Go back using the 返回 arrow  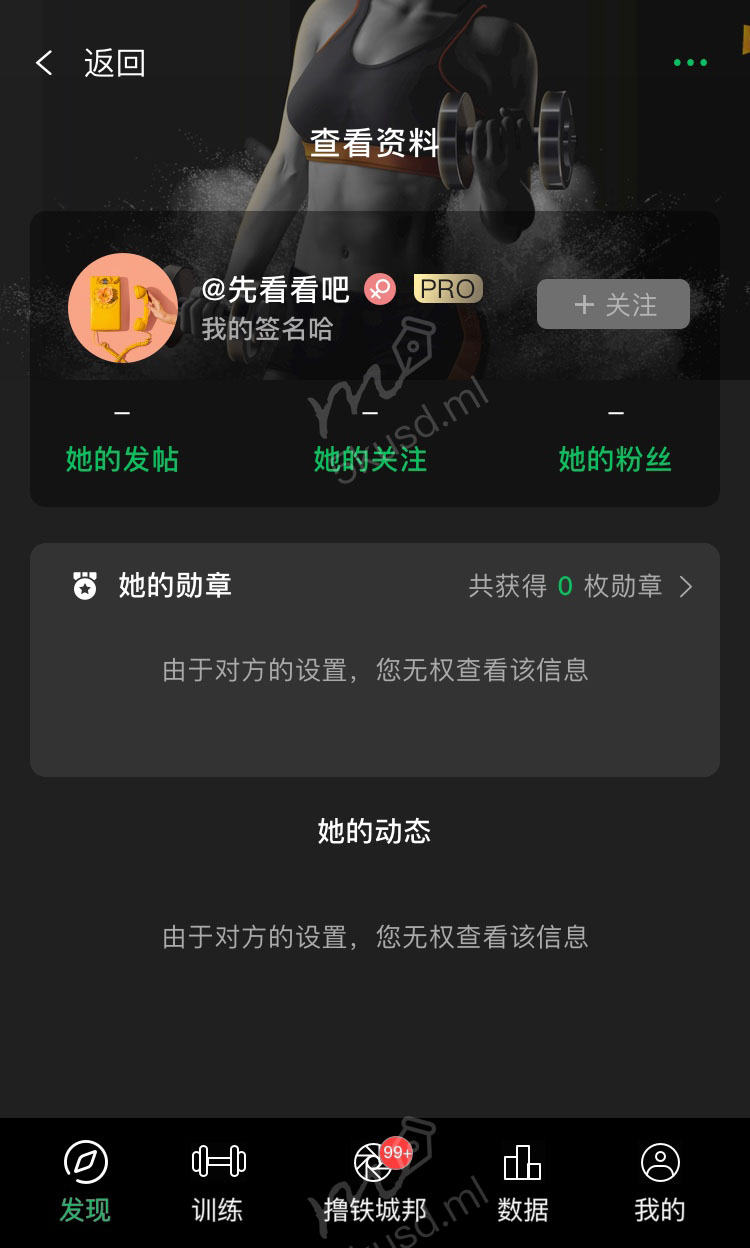coord(45,64)
